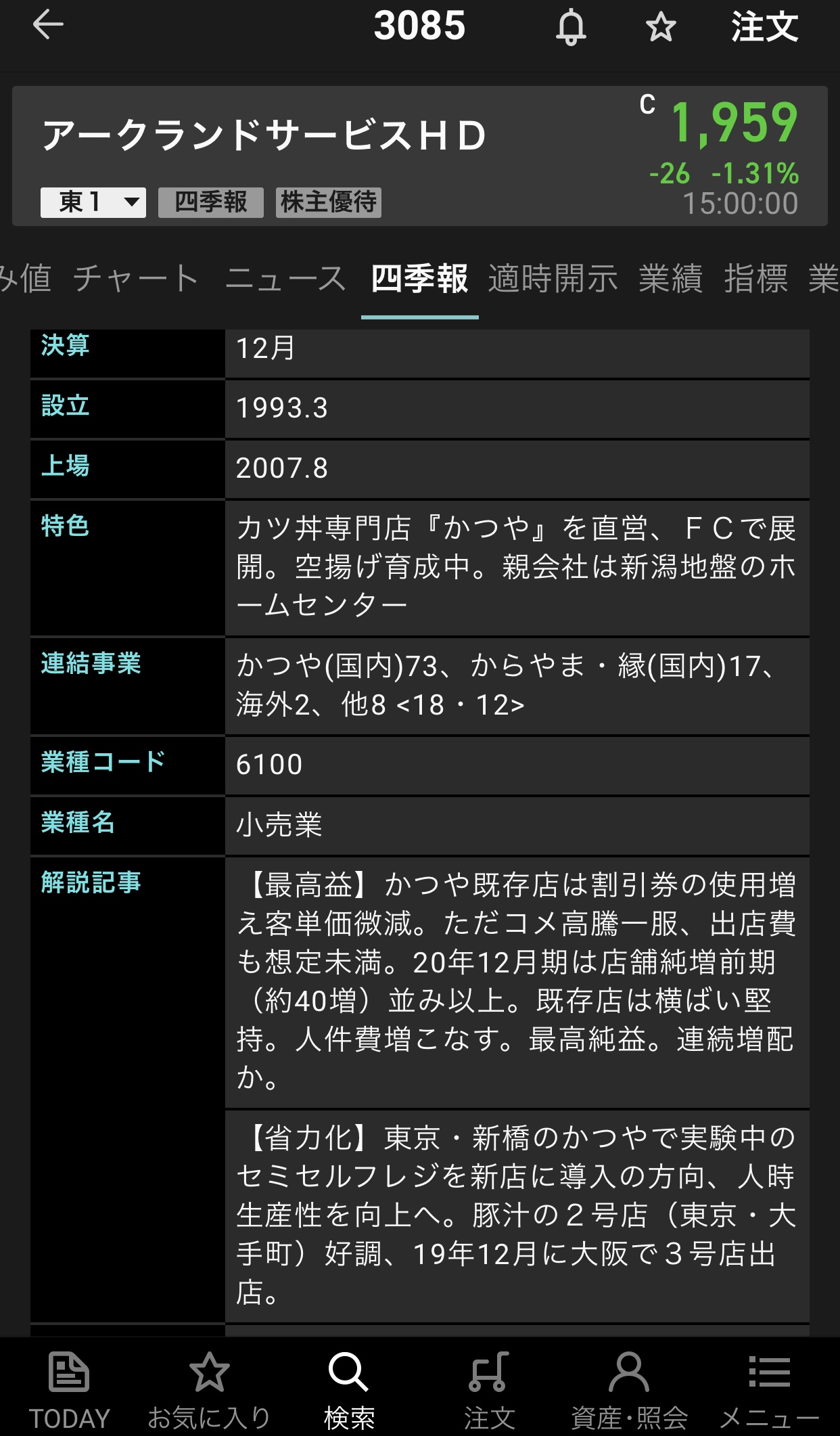Go back using the arrow icon
This screenshot has width=840, height=1436.
47,26
